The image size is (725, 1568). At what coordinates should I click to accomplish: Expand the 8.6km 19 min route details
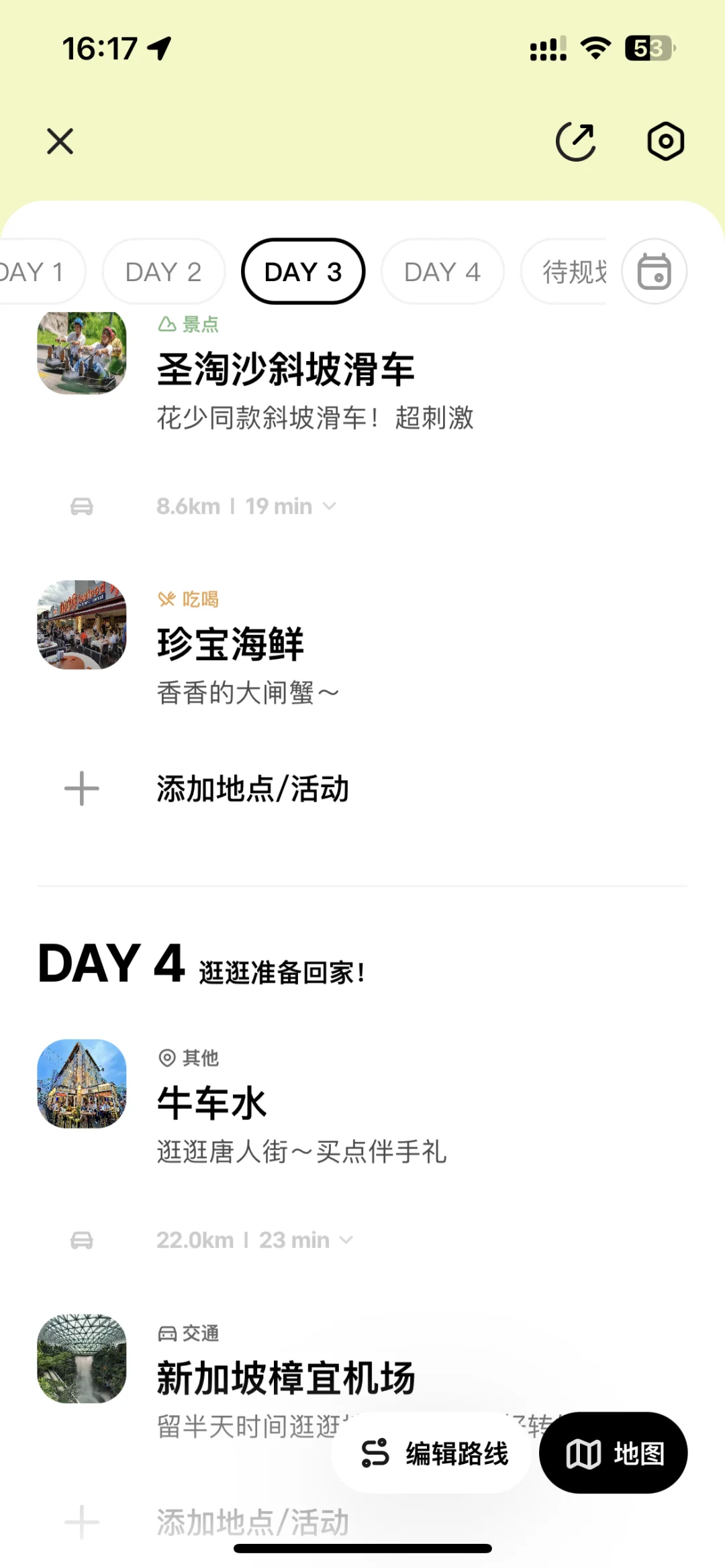tap(246, 507)
